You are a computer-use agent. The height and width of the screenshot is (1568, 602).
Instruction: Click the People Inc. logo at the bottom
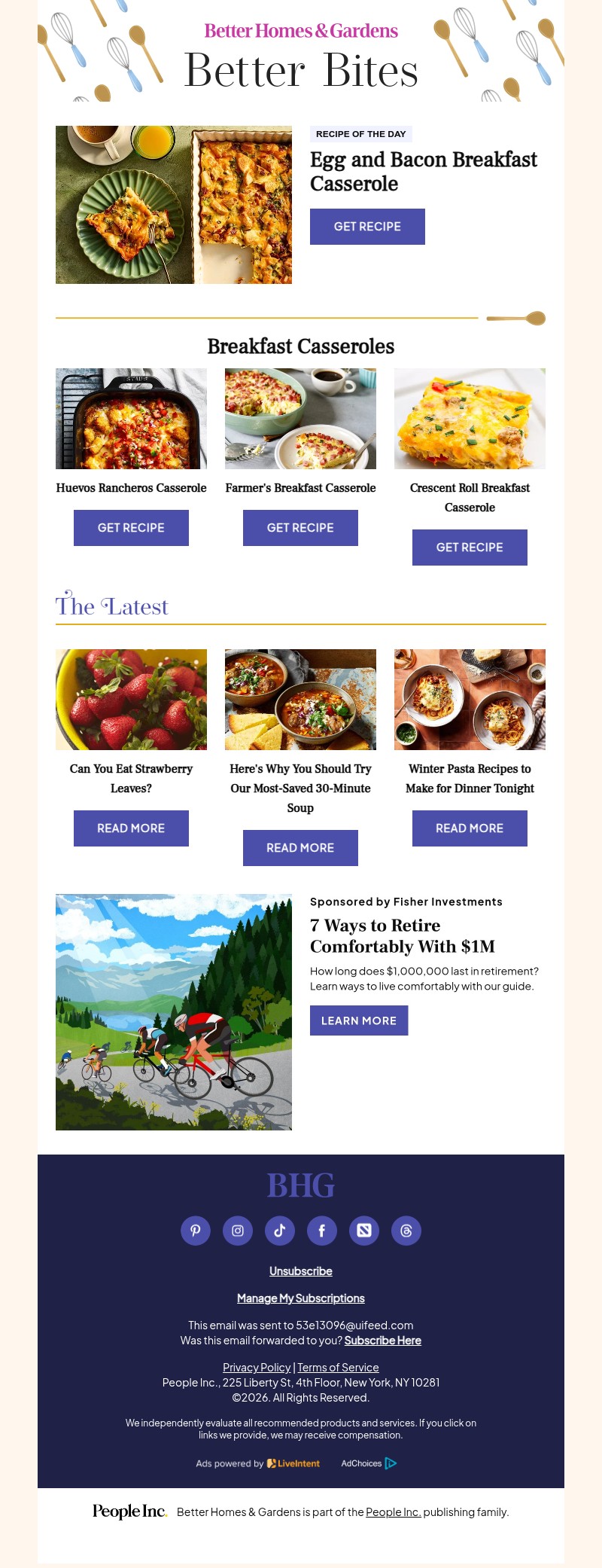pyautogui.click(x=129, y=1512)
